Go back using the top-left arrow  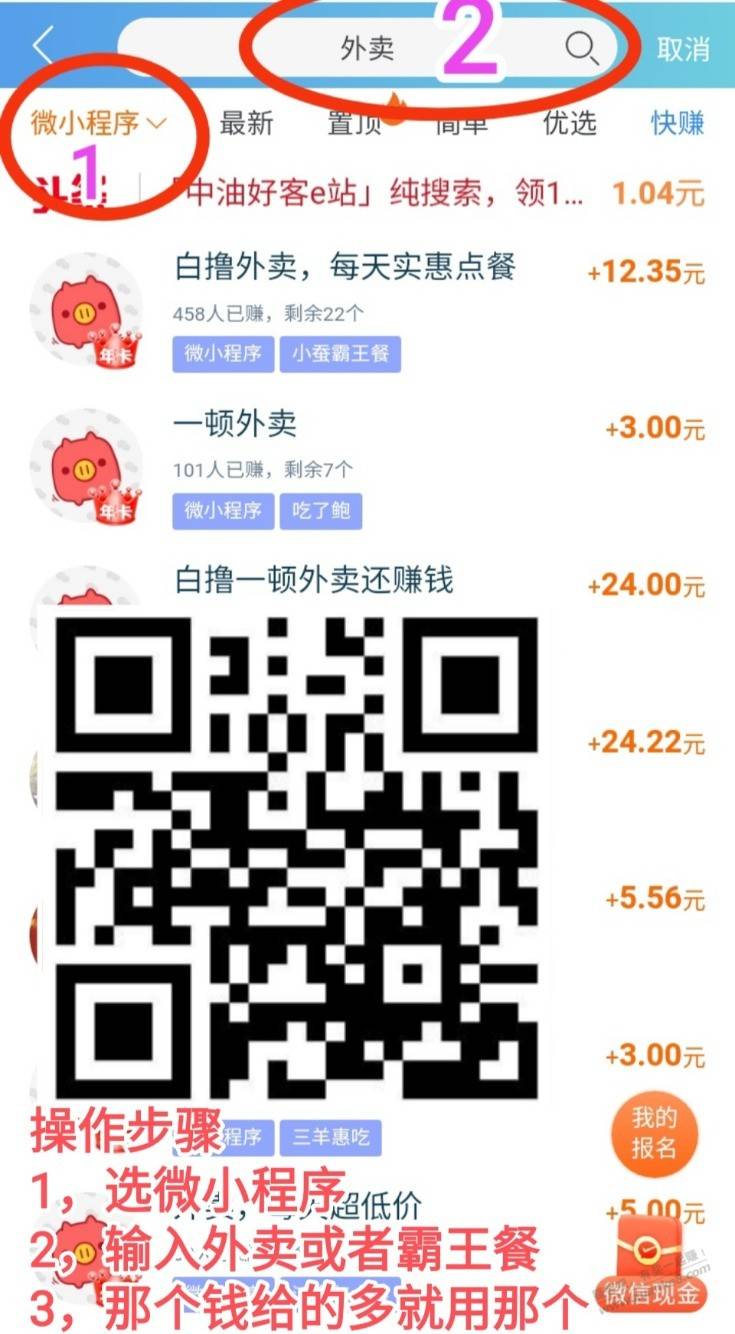tap(42, 47)
